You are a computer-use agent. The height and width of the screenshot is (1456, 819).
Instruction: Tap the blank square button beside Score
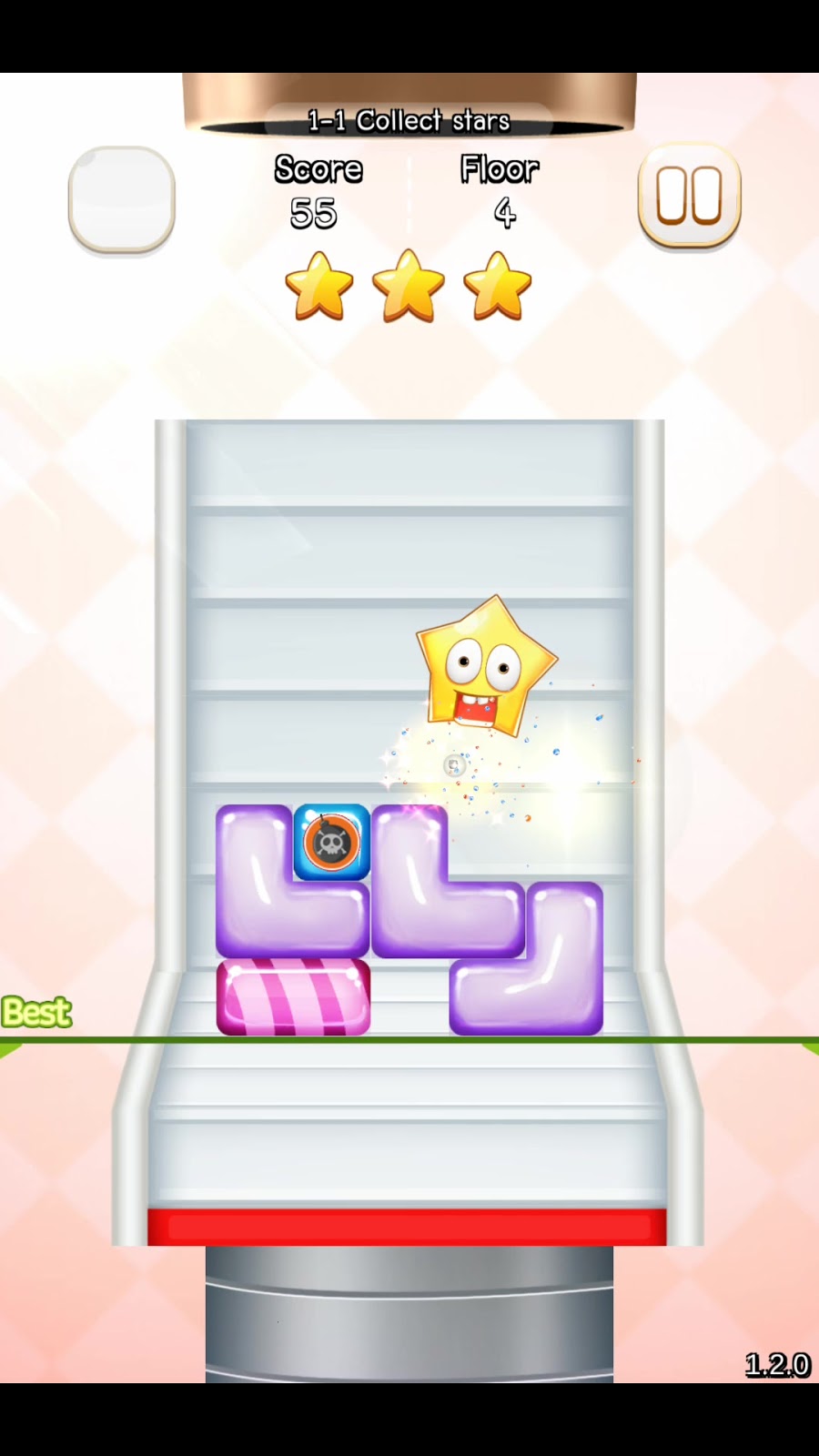click(122, 198)
